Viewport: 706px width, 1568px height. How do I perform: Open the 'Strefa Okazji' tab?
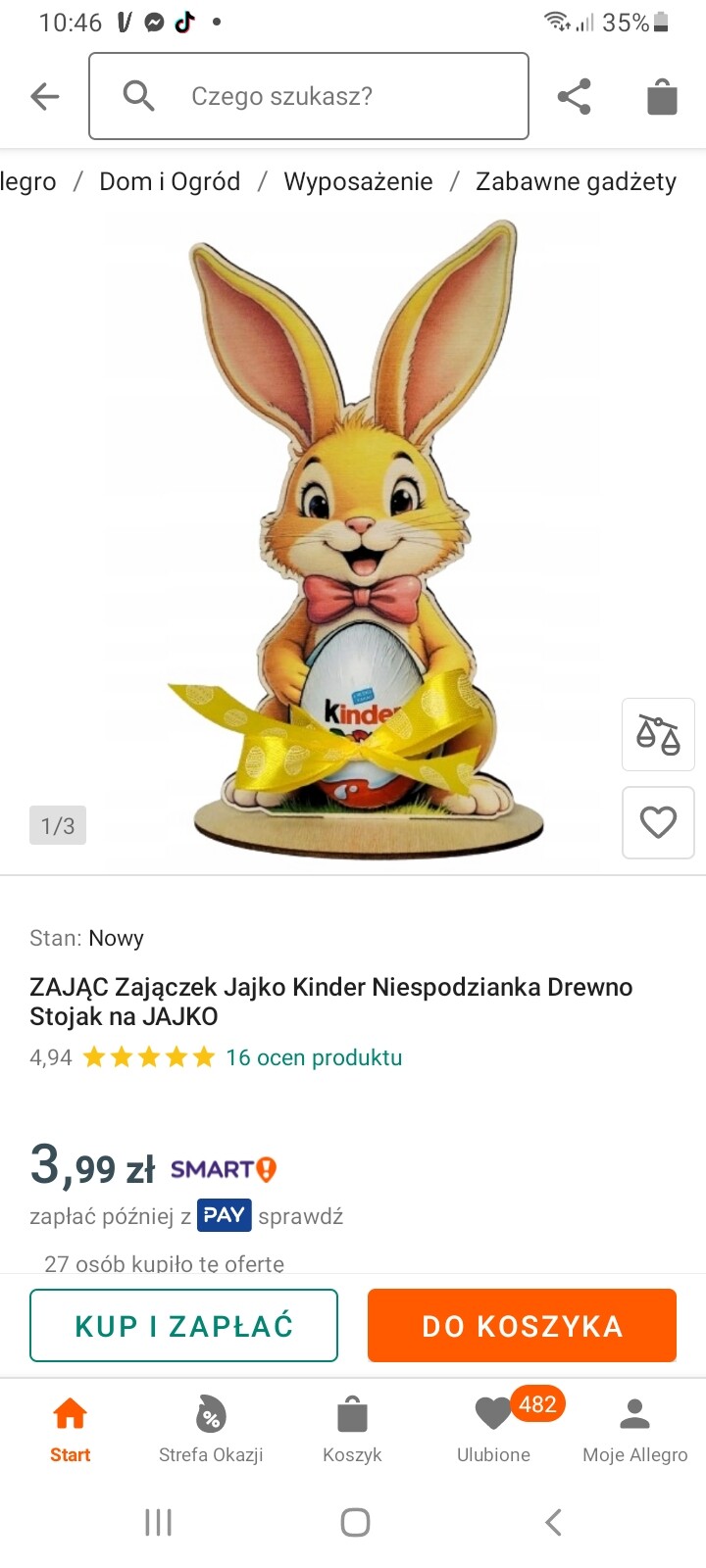click(211, 1429)
